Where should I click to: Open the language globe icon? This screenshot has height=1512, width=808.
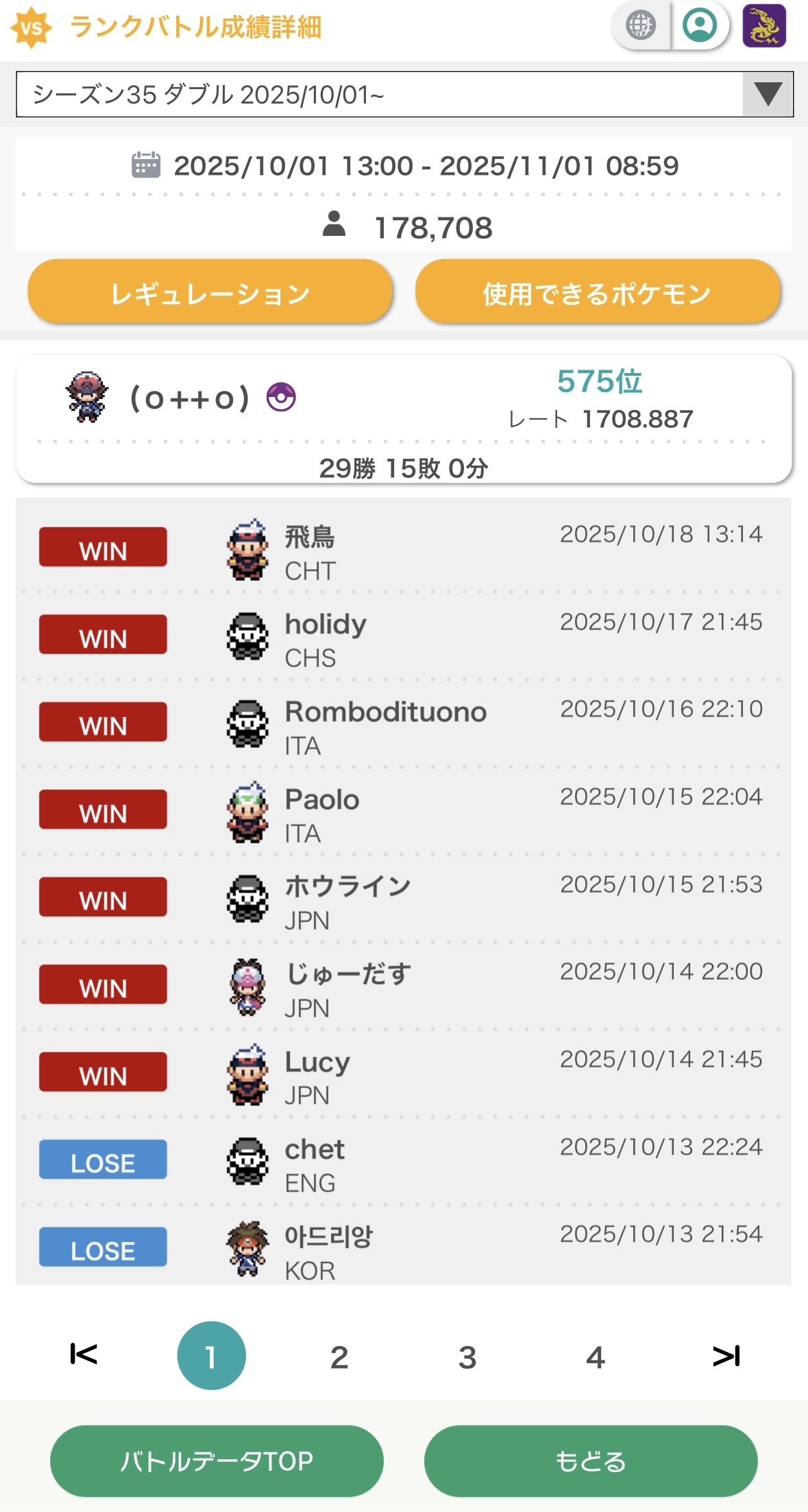641,25
